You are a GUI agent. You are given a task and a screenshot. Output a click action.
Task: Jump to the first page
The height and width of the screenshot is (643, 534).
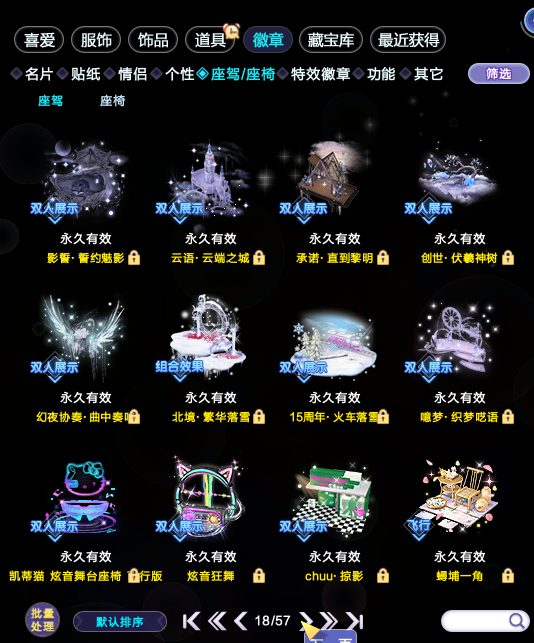pyautogui.click(x=191, y=621)
